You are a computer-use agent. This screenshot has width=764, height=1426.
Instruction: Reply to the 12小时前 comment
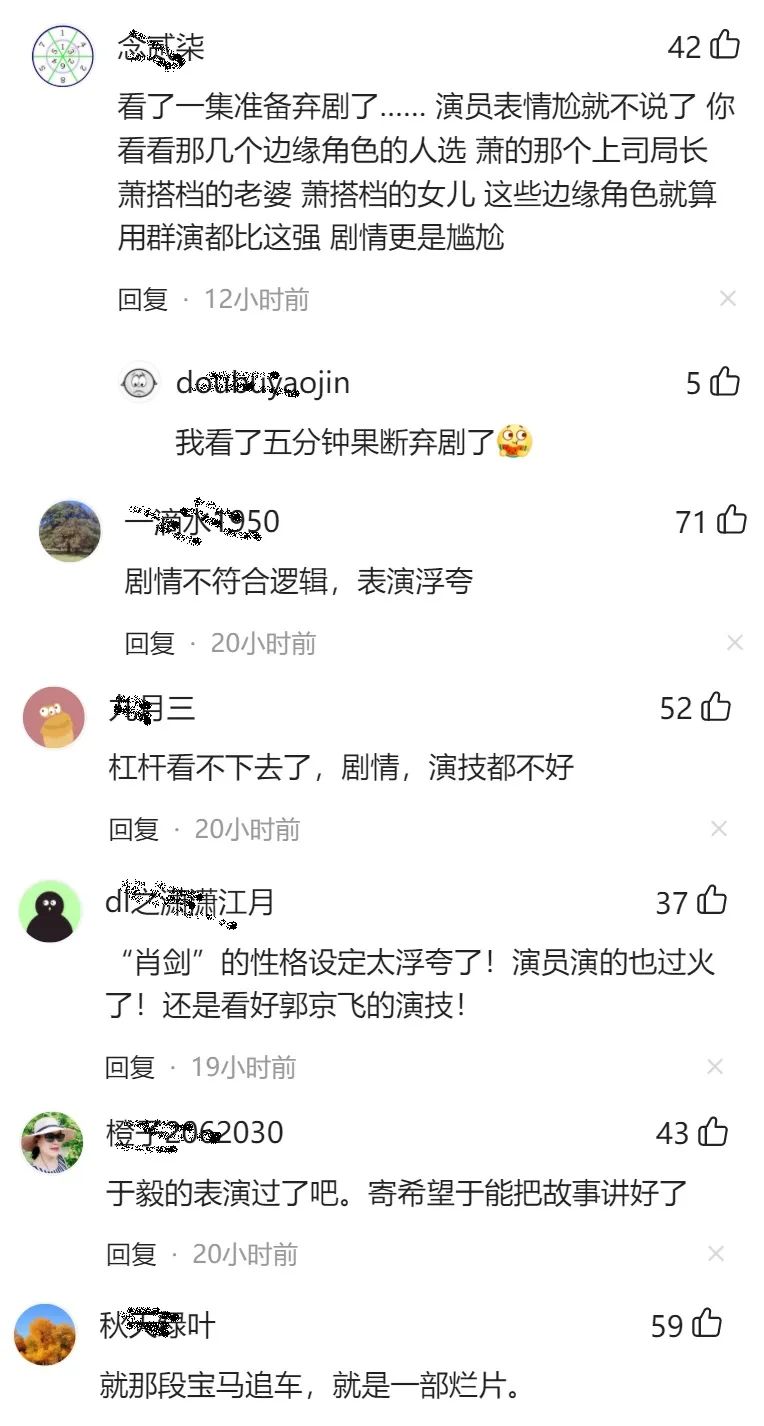coord(143,299)
